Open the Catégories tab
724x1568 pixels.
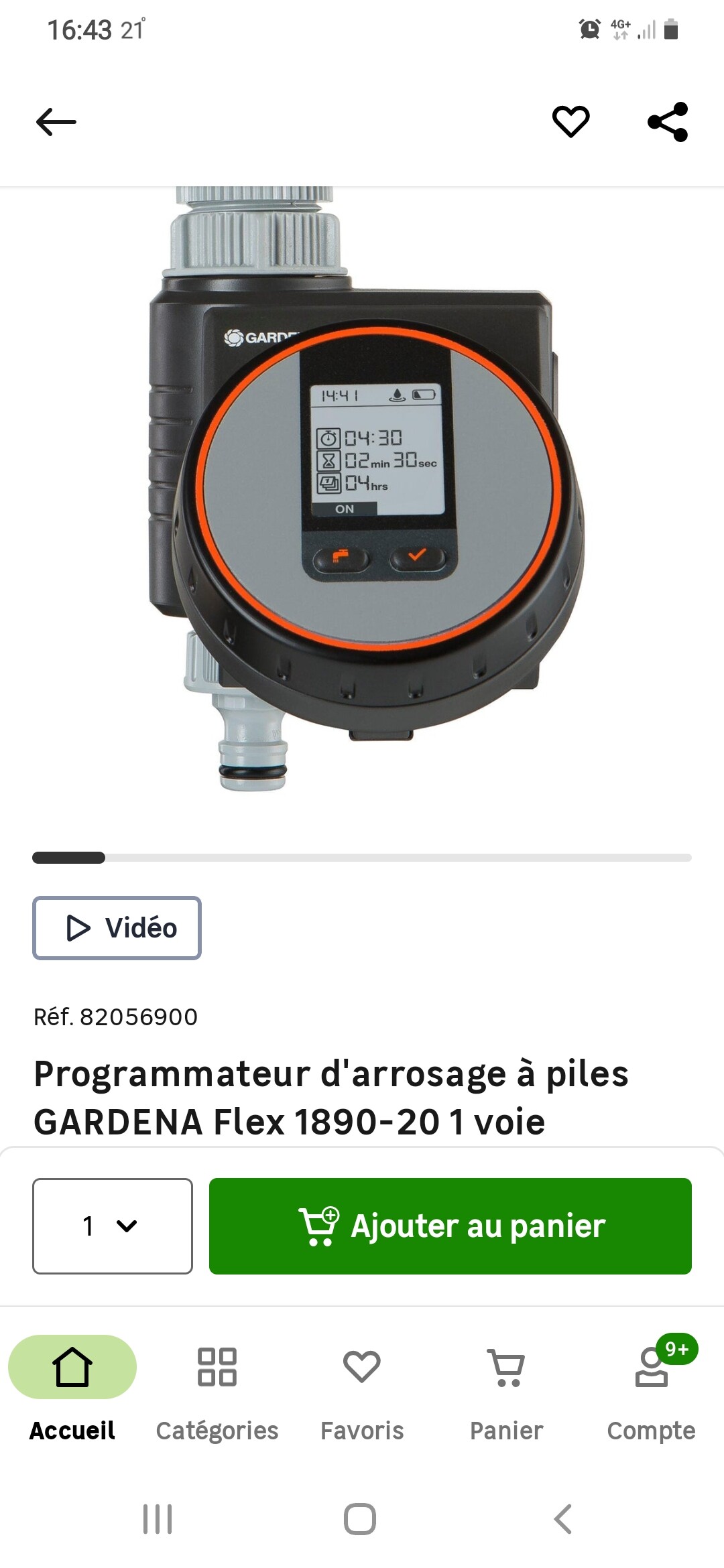coord(217,1390)
